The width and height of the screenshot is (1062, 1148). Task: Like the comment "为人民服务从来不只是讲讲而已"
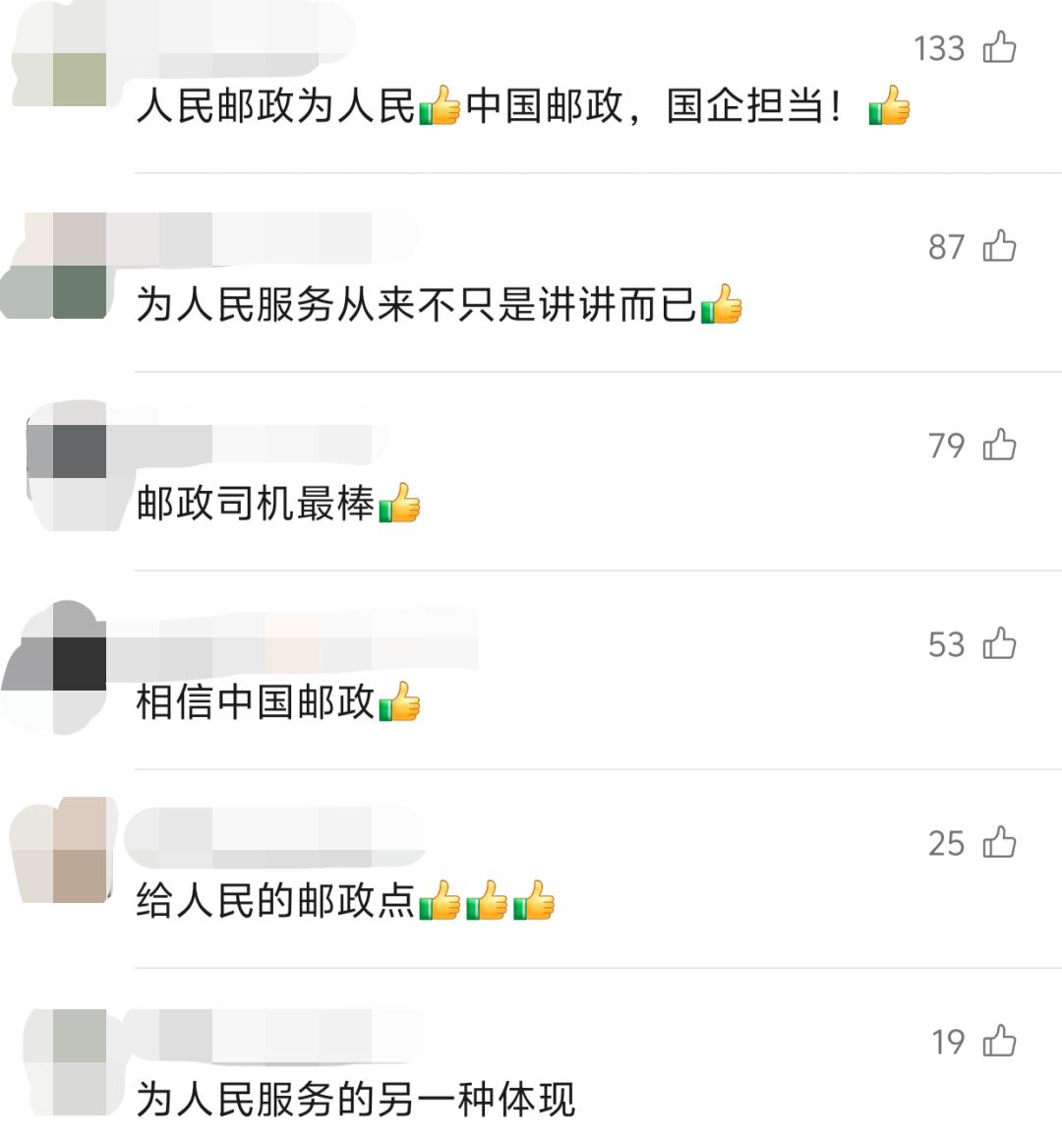(x=999, y=246)
